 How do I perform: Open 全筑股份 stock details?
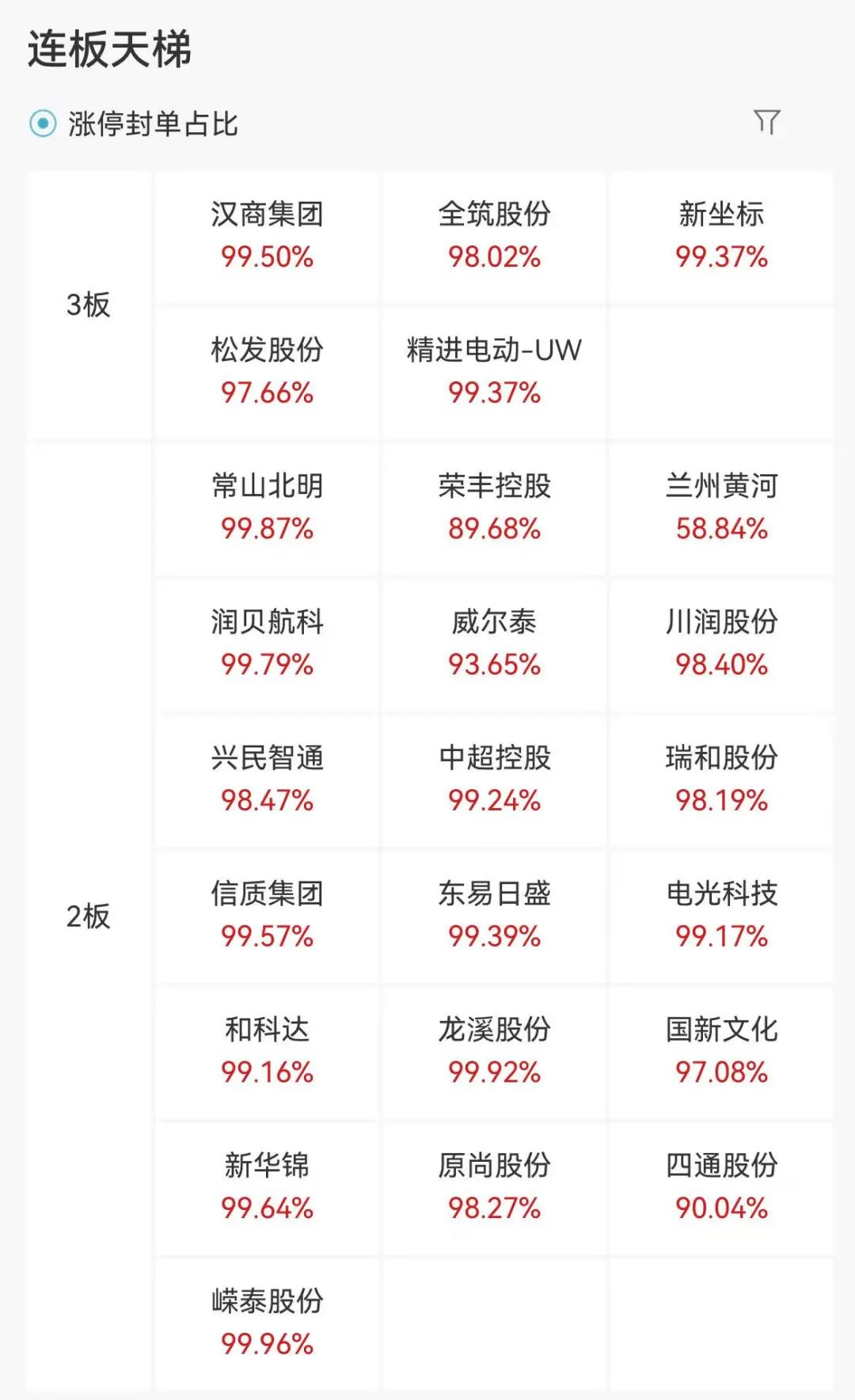tap(493, 236)
